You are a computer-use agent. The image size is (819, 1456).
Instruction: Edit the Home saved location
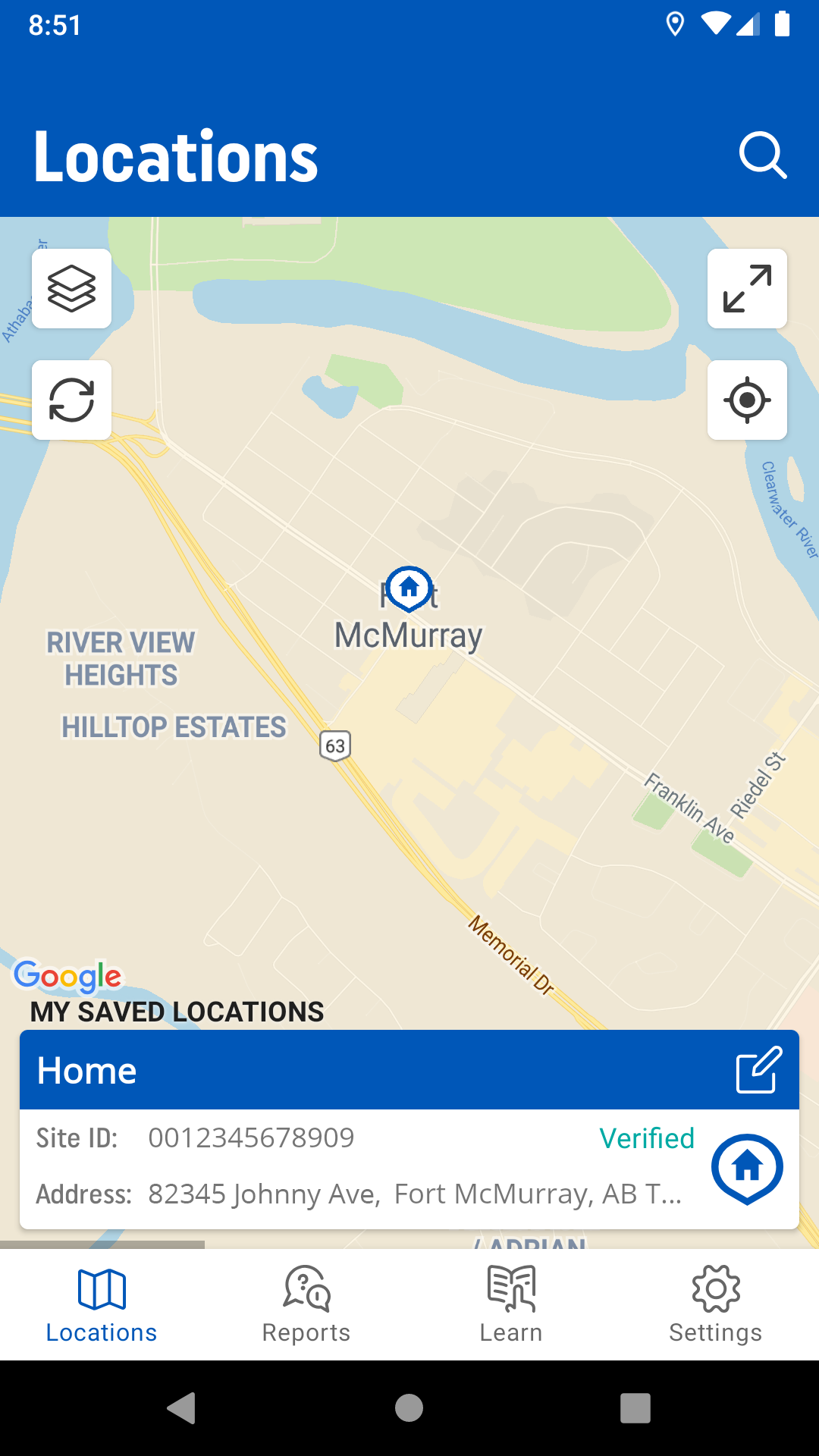759,1069
